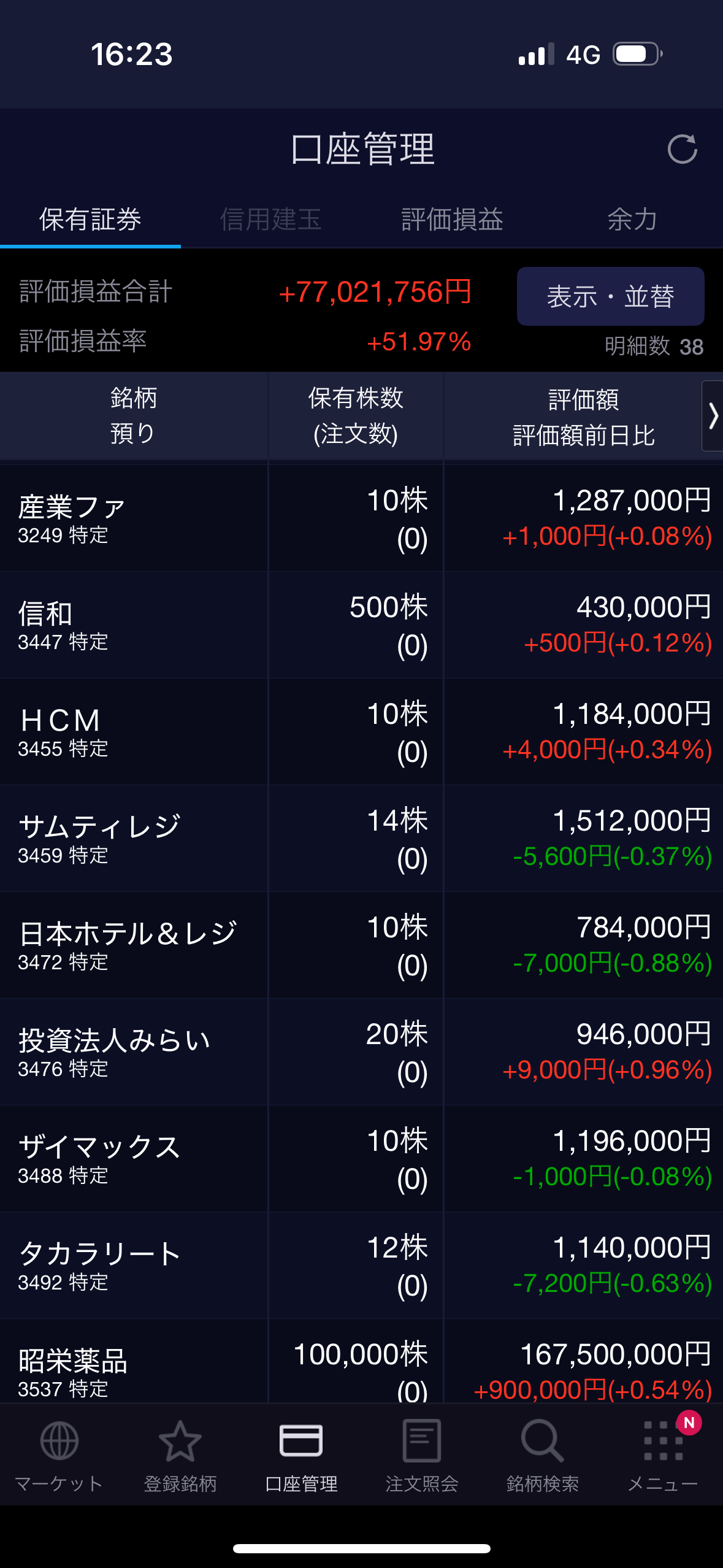Show more columns with the right chevron

[x=713, y=416]
